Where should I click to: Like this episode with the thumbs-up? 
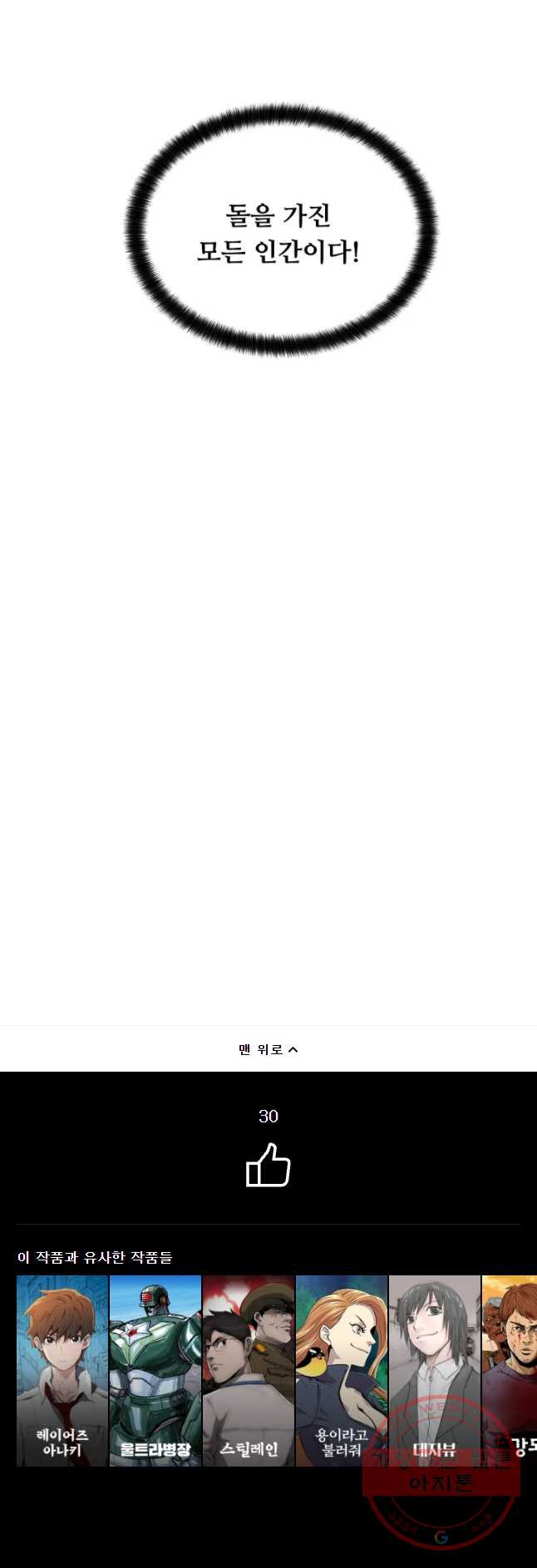point(268,1165)
